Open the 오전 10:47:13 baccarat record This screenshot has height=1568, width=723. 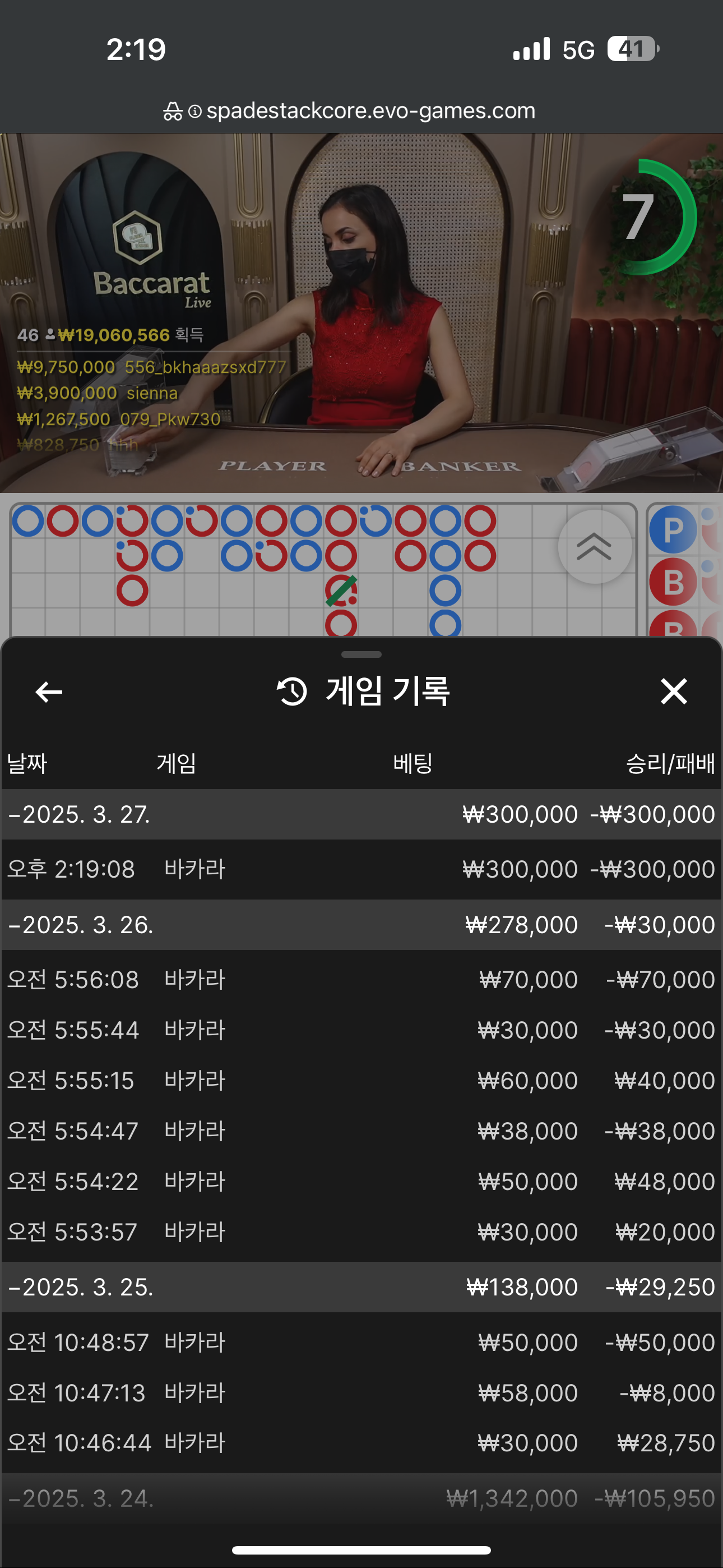361,1392
